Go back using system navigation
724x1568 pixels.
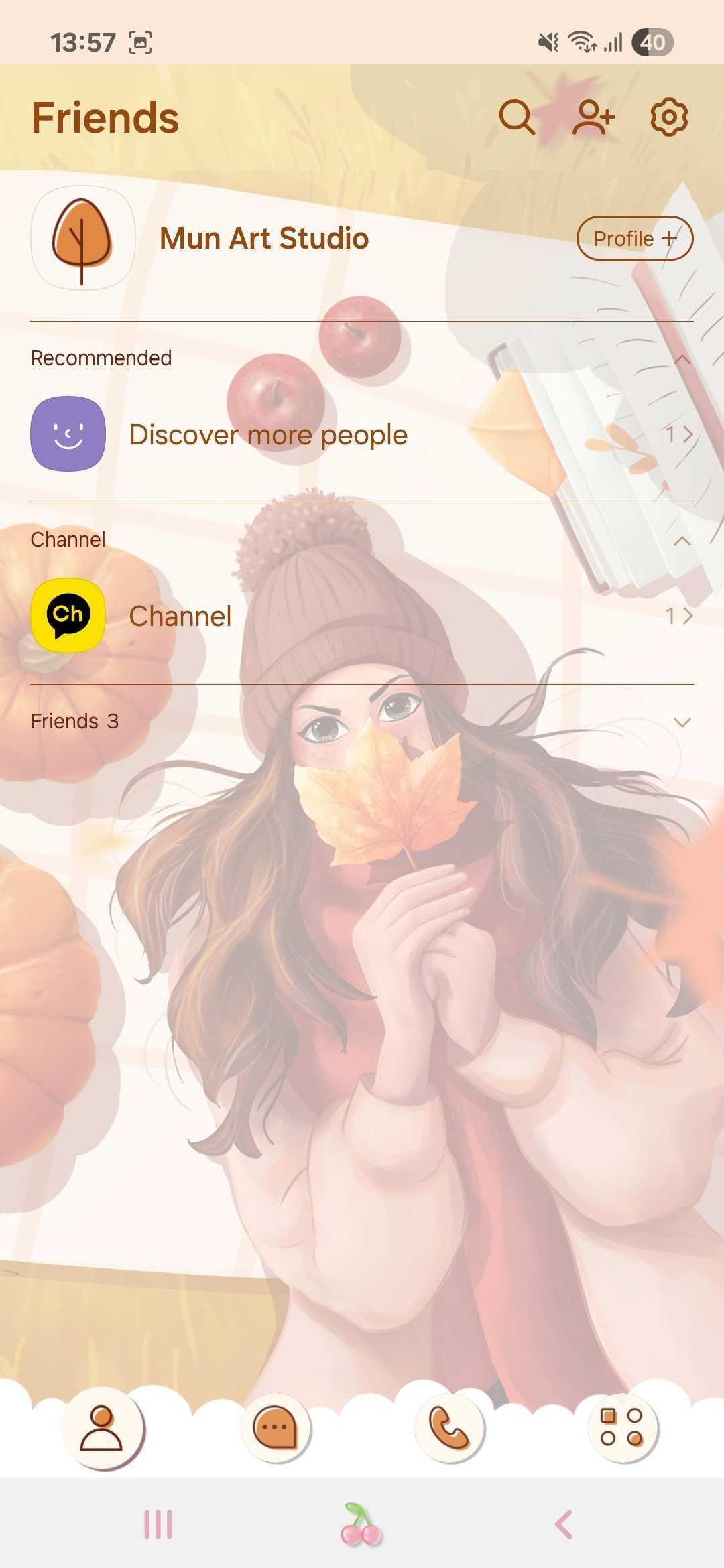(x=564, y=1524)
